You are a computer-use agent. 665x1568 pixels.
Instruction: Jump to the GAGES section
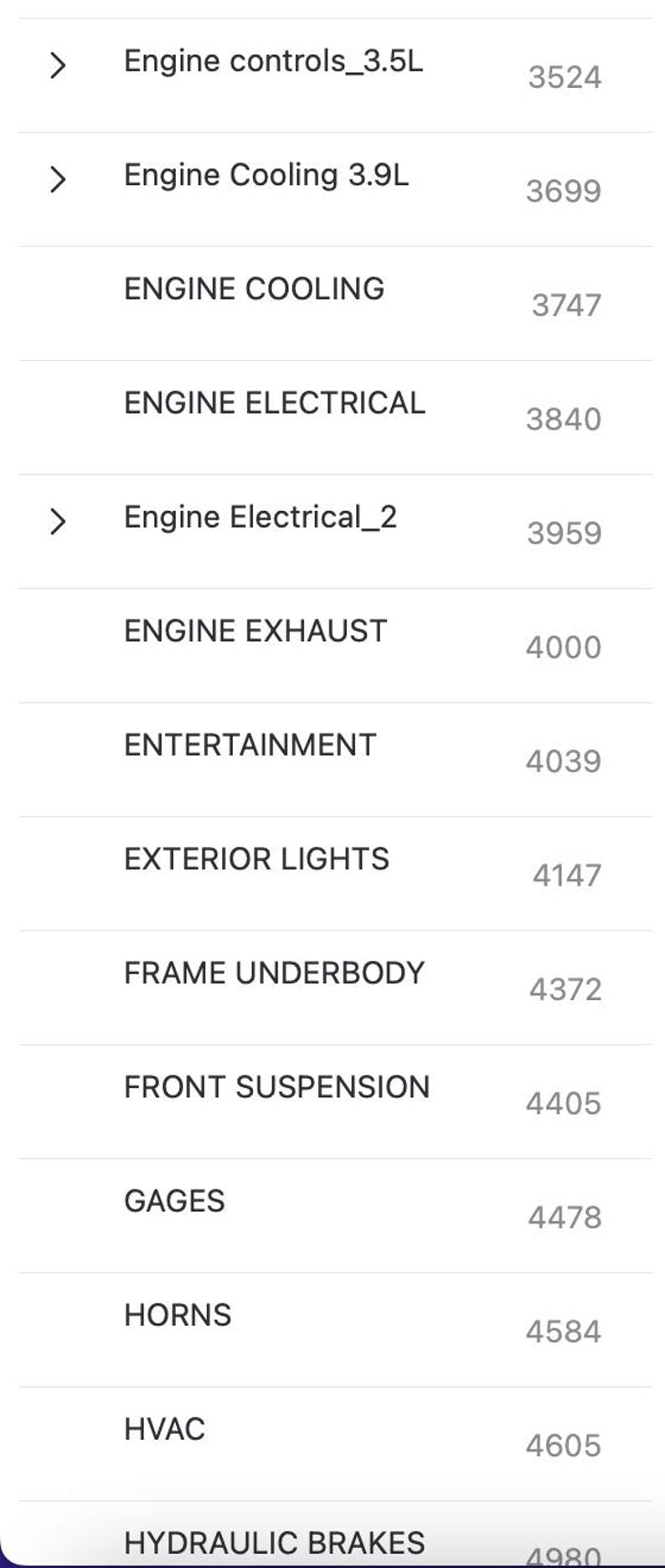(x=174, y=1200)
